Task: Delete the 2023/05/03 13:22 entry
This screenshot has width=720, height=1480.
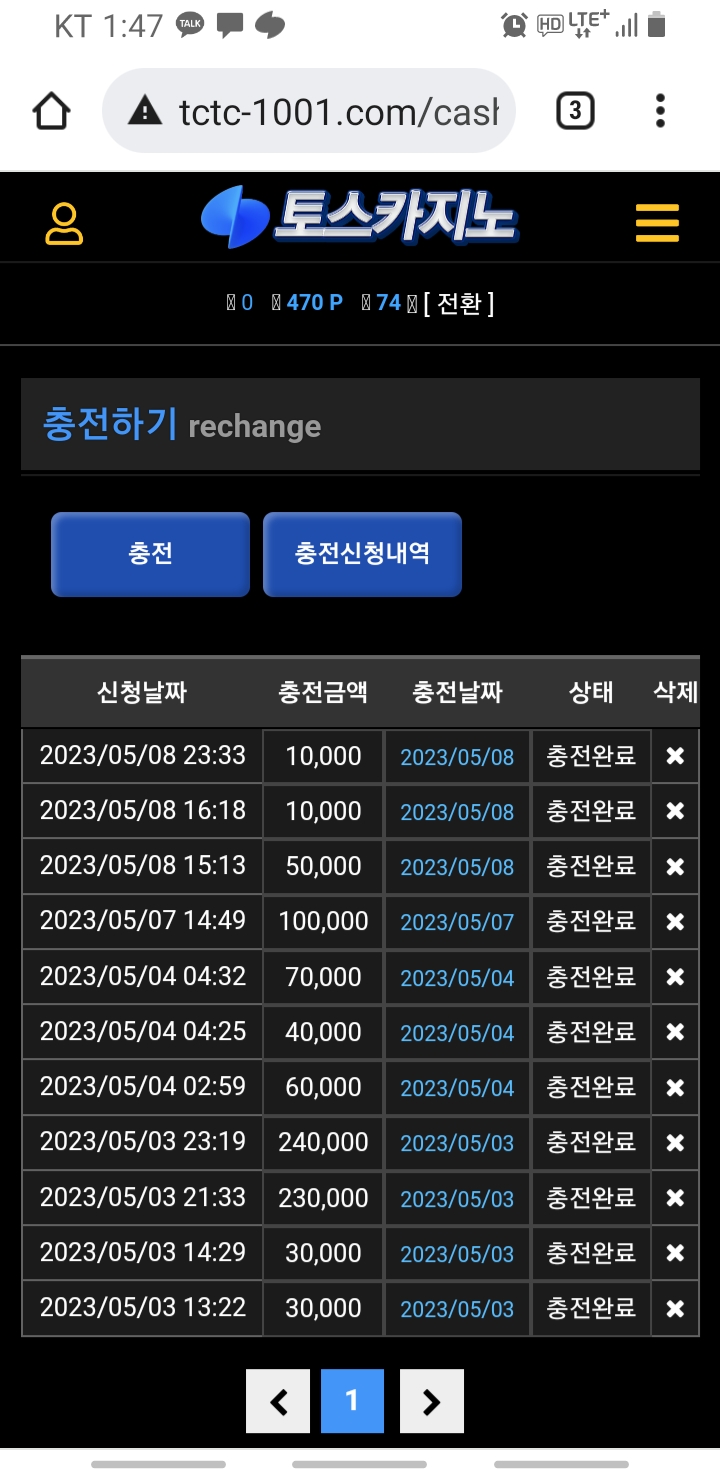Action: (x=675, y=1308)
